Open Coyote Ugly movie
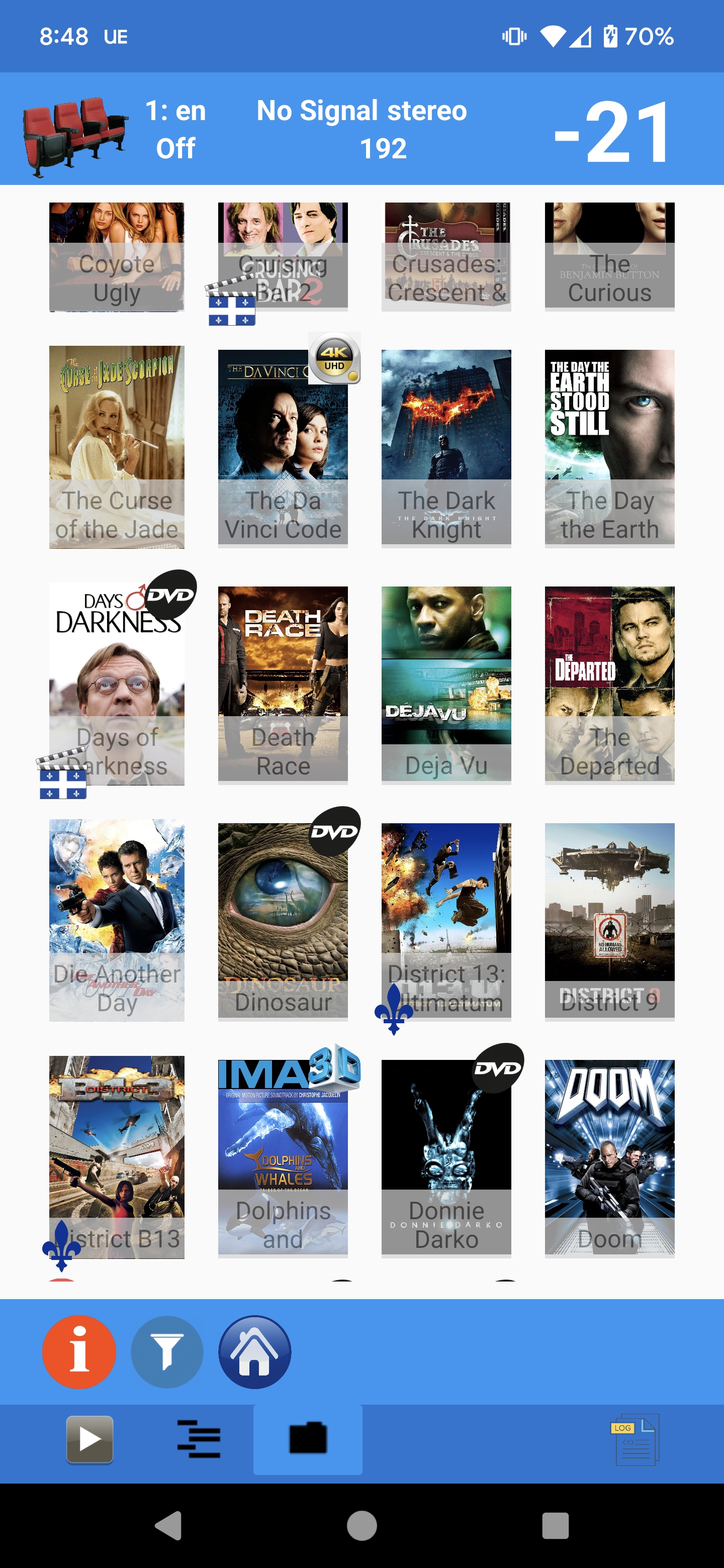The width and height of the screenshot is (724, 1568). point(116,257)
